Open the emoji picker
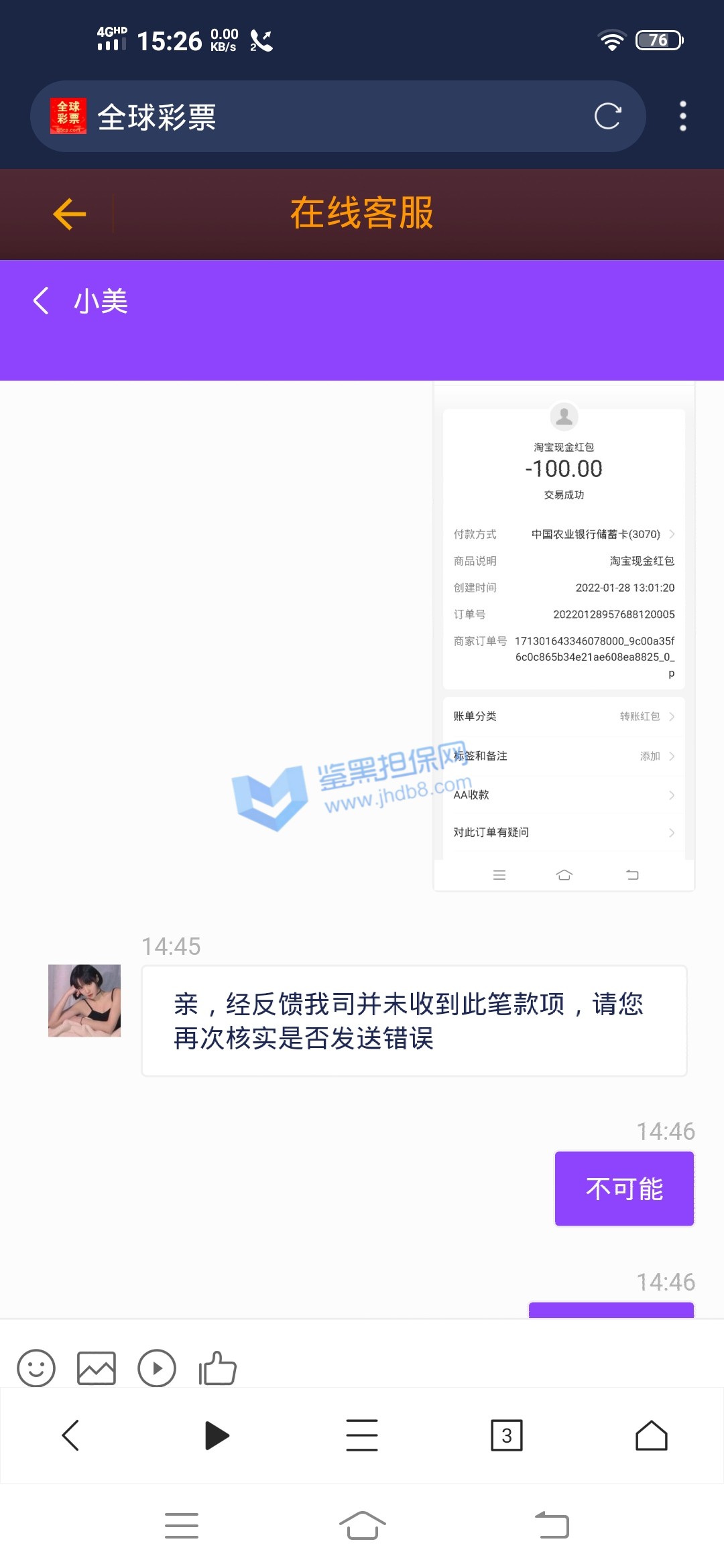This screenshot has height=1568, width=724. tap(36, 1368)
